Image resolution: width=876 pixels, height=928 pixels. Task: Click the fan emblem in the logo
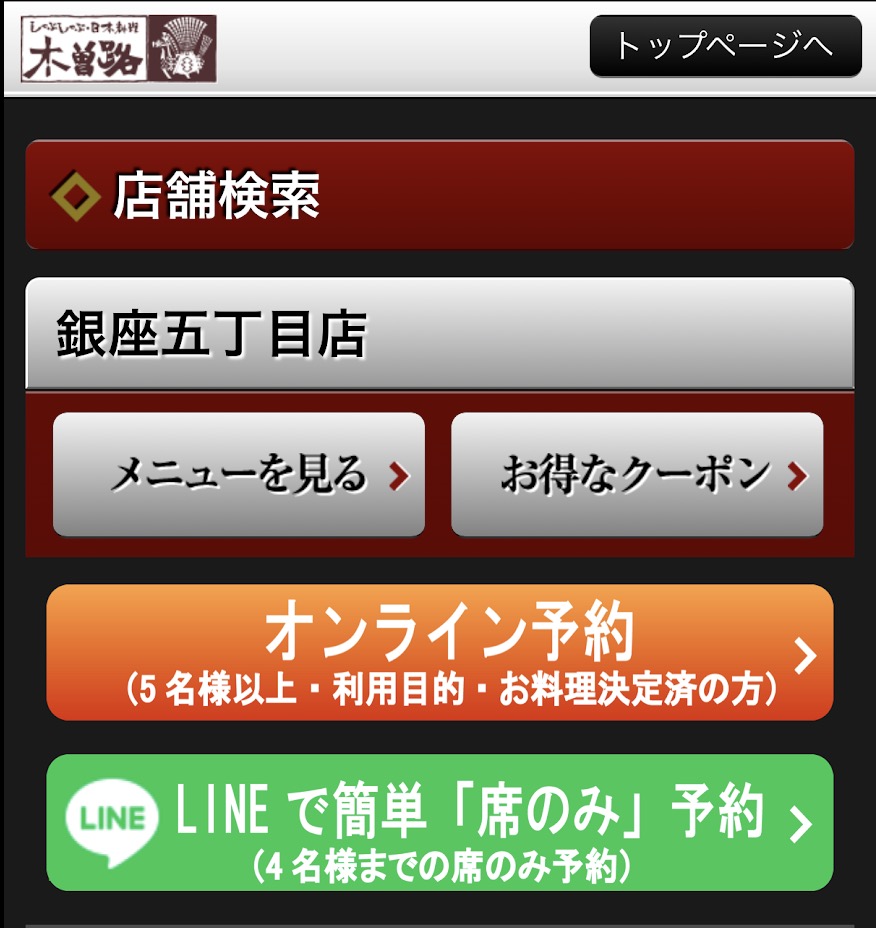pyautogui.click(x=182, y=47)
